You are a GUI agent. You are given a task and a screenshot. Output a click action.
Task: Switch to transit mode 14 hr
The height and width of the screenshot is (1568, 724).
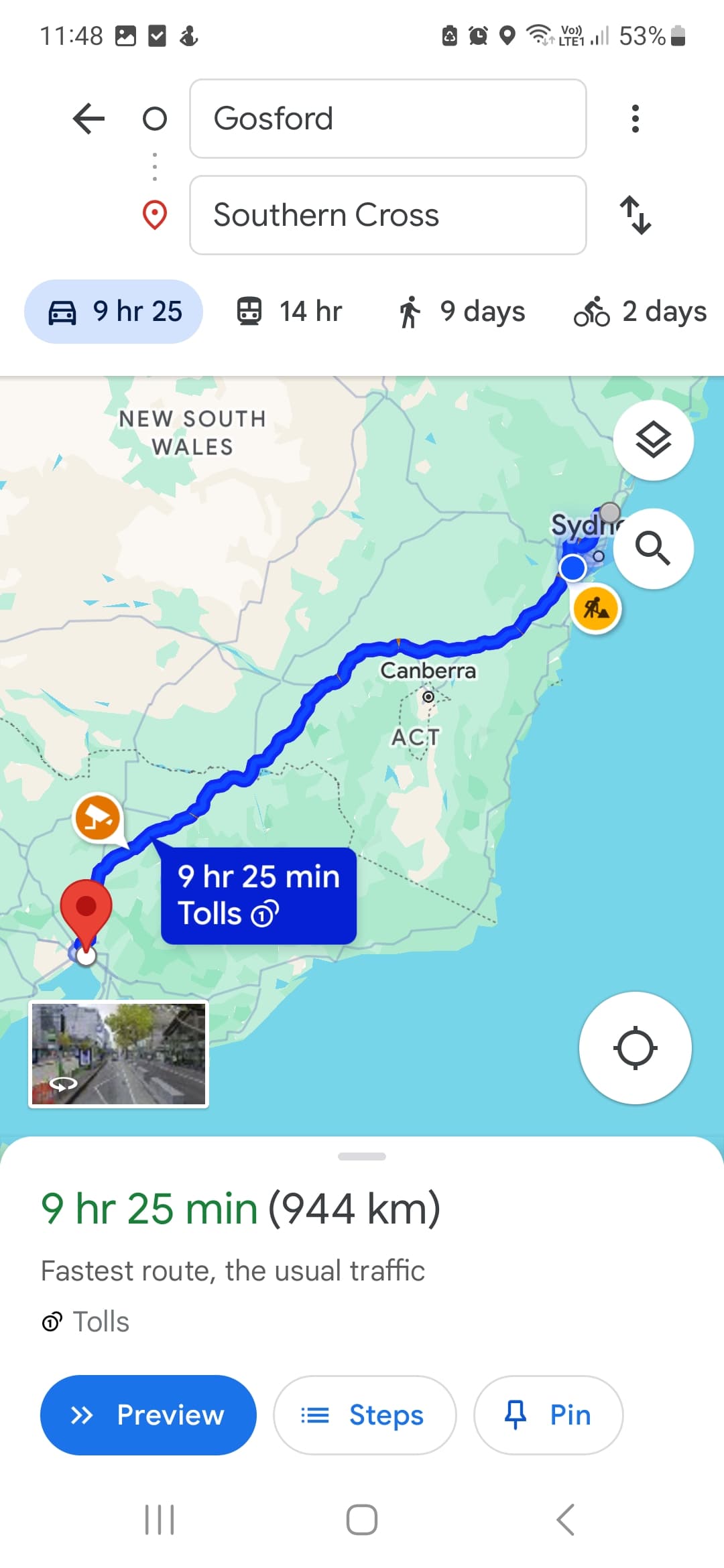[289, 312]
